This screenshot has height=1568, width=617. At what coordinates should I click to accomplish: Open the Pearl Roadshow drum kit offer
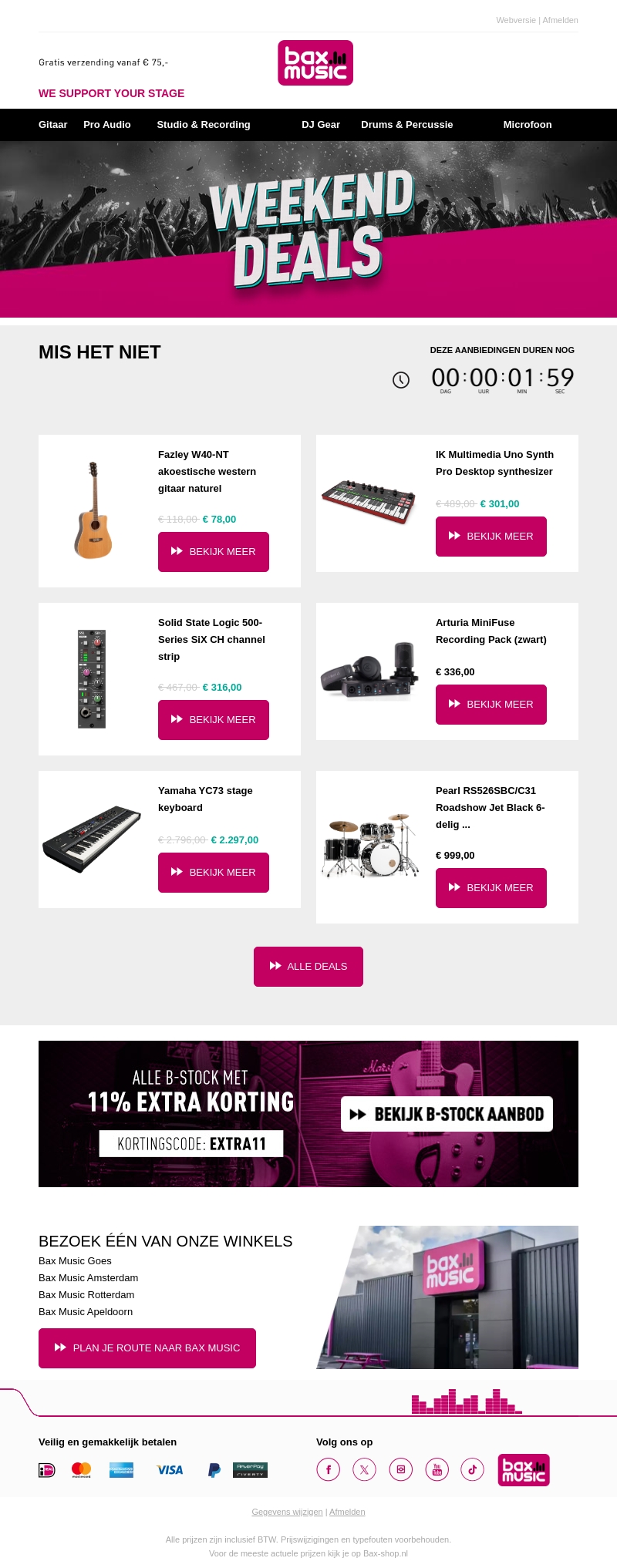(491, 888)
